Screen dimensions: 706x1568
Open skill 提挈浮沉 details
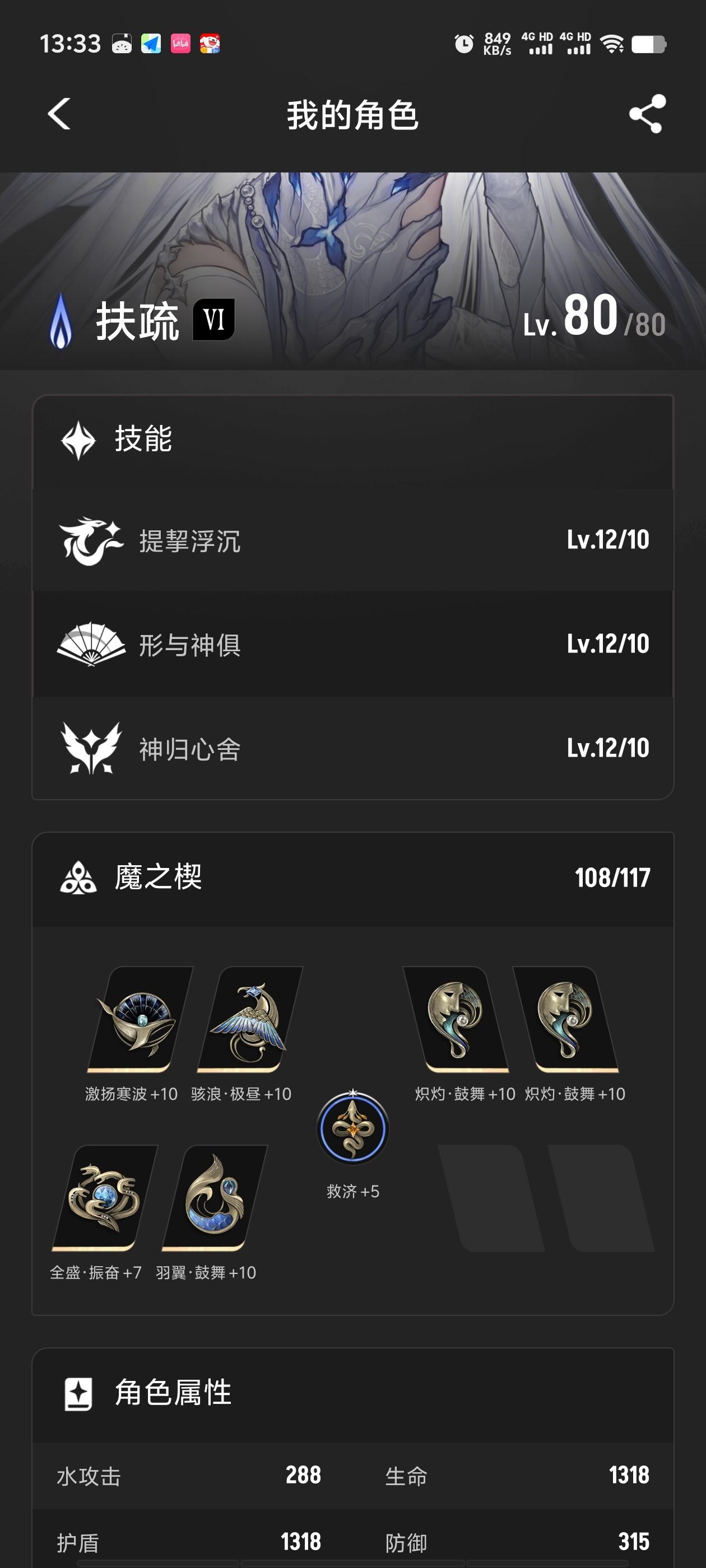[x=352, y=540]
